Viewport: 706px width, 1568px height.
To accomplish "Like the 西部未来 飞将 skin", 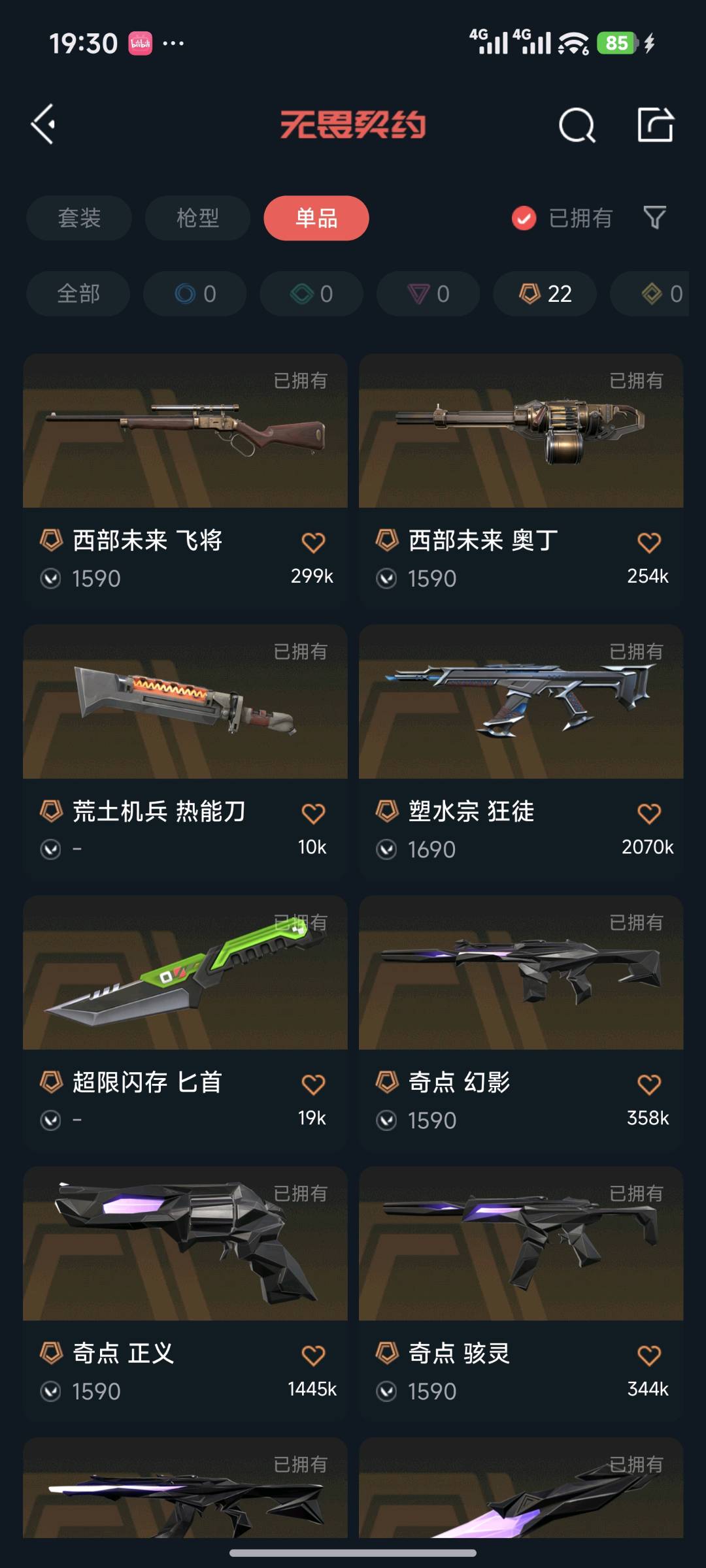I will (x=313, y=542).
